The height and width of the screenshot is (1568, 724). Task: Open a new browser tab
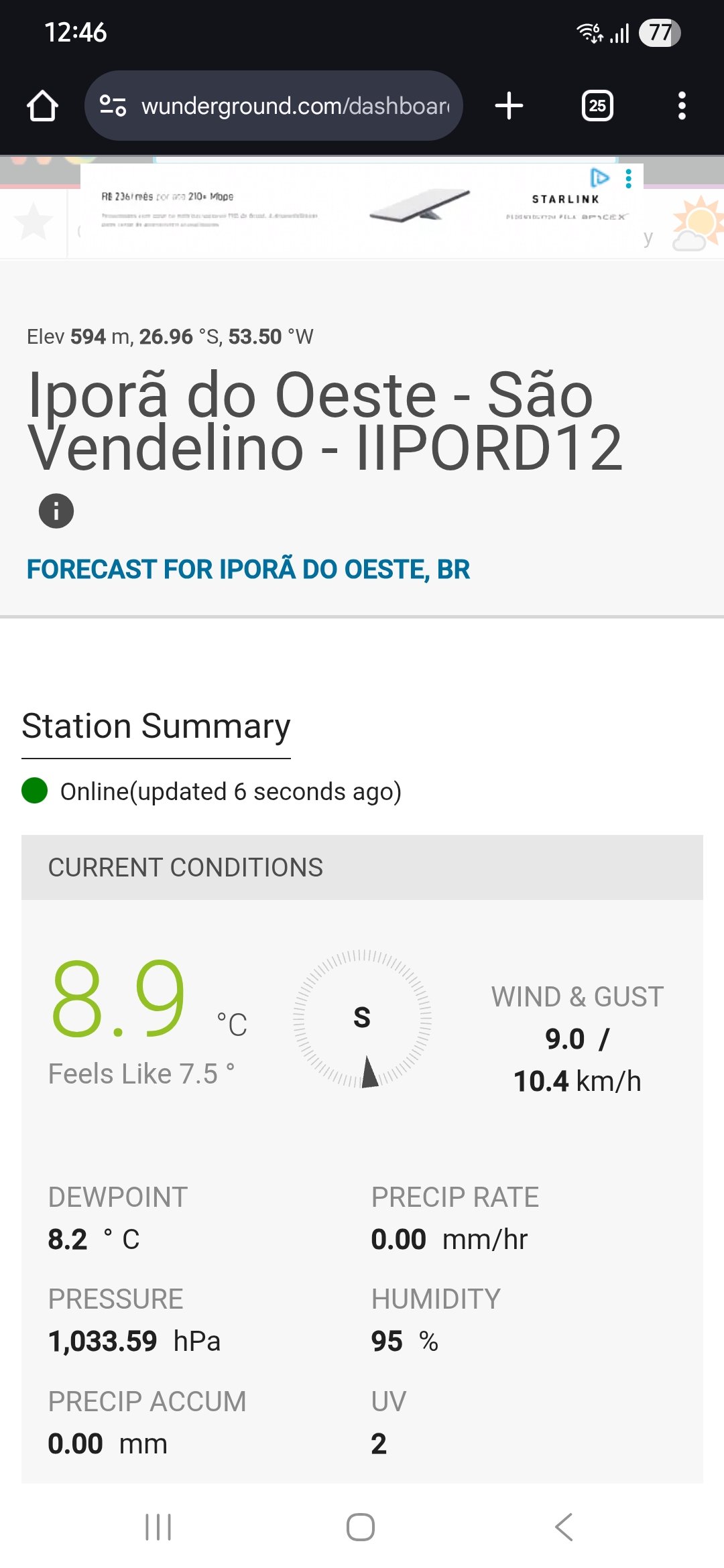pyautogui.click(x=509, y=106)
